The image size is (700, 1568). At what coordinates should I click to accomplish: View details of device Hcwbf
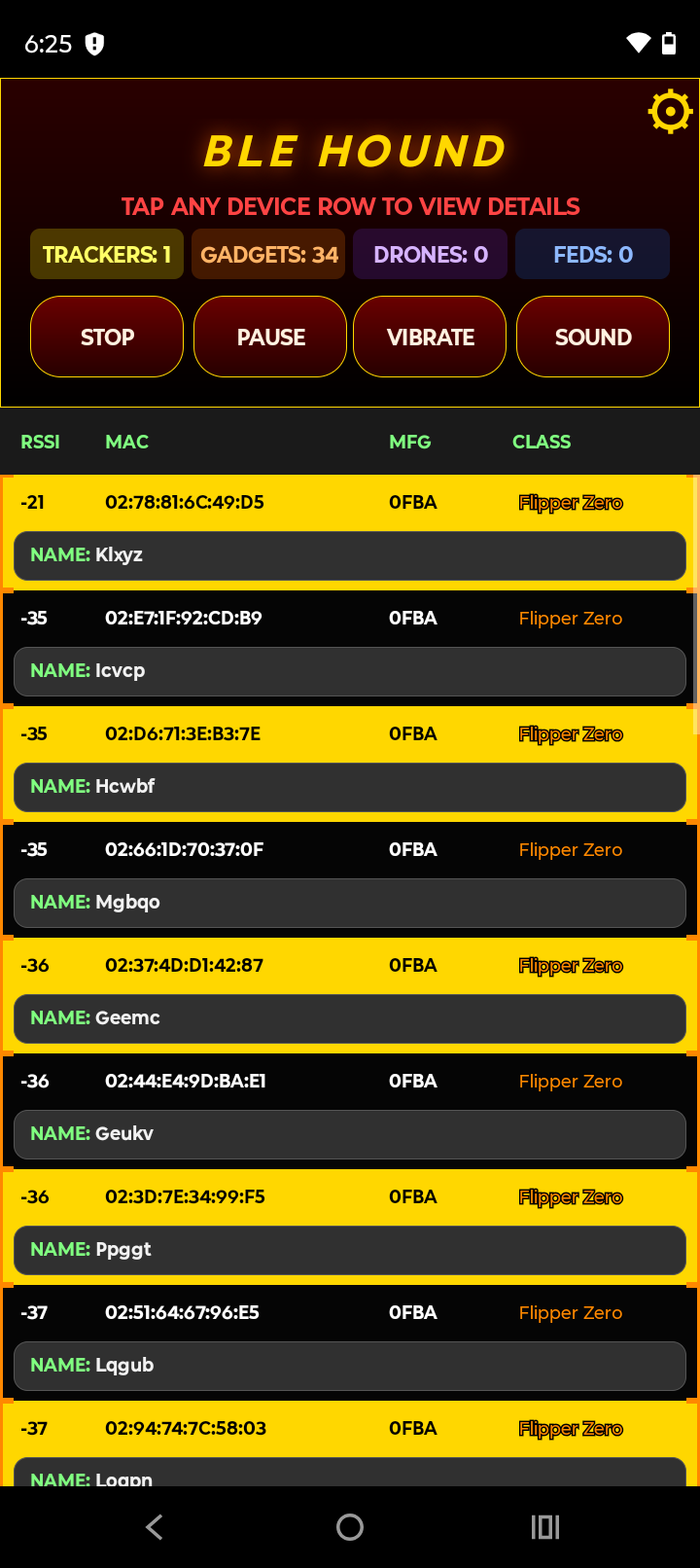click(x=349, y=761)
